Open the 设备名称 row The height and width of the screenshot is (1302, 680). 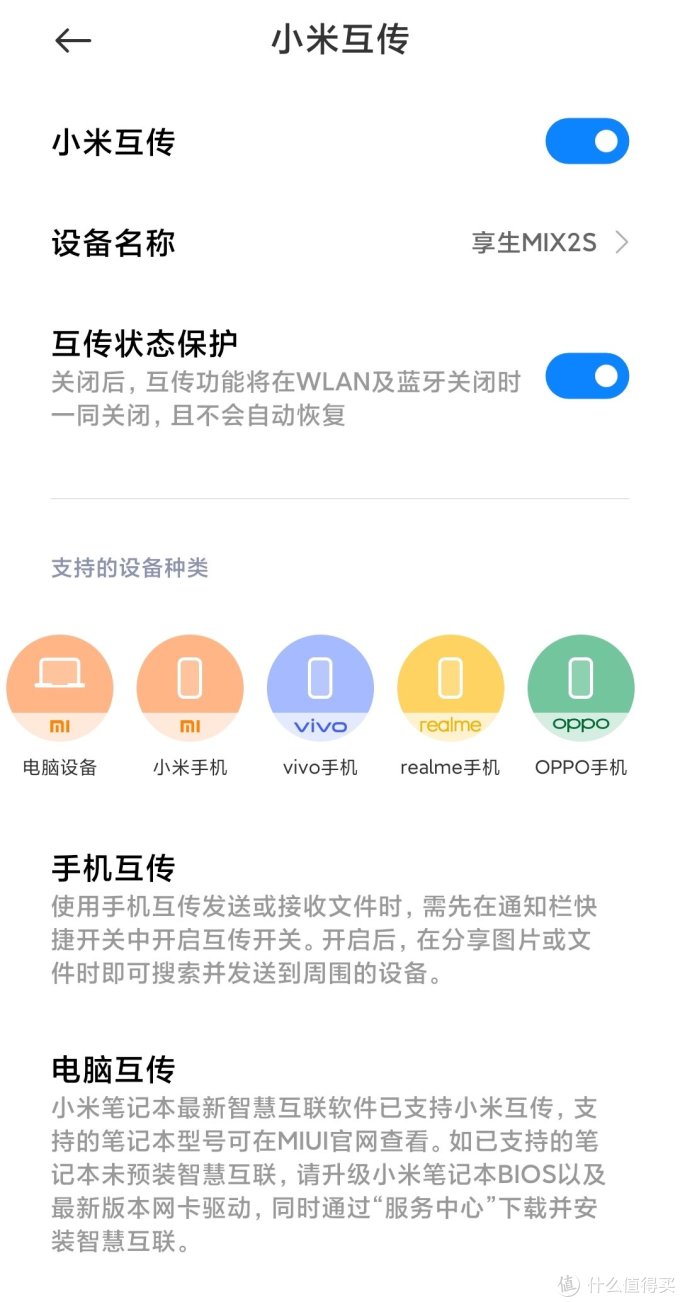point(340,243)
